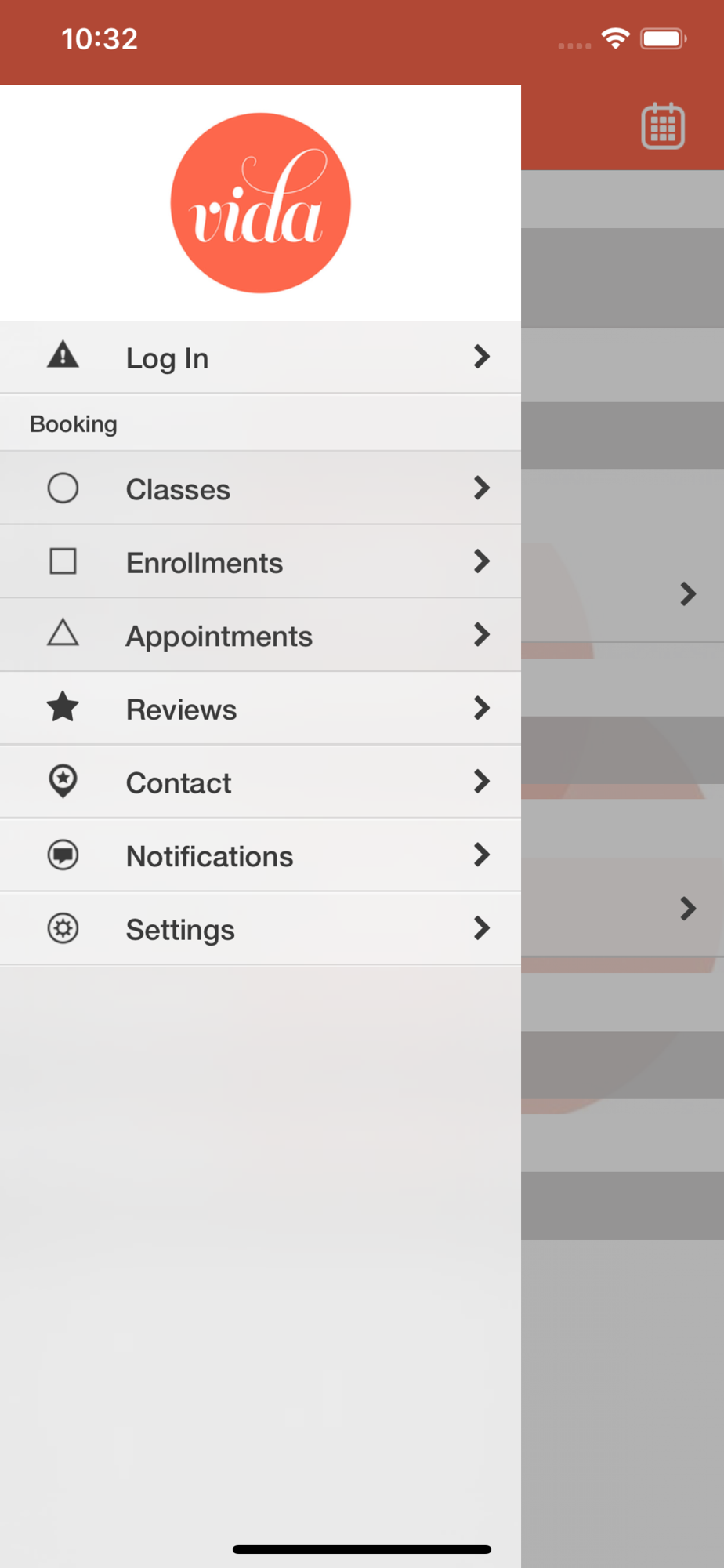Image resolution: width=724 pixels, height=1568 pixels.
Task: Tap the calendar icon in the top bar
Action: tap(663, 126)
